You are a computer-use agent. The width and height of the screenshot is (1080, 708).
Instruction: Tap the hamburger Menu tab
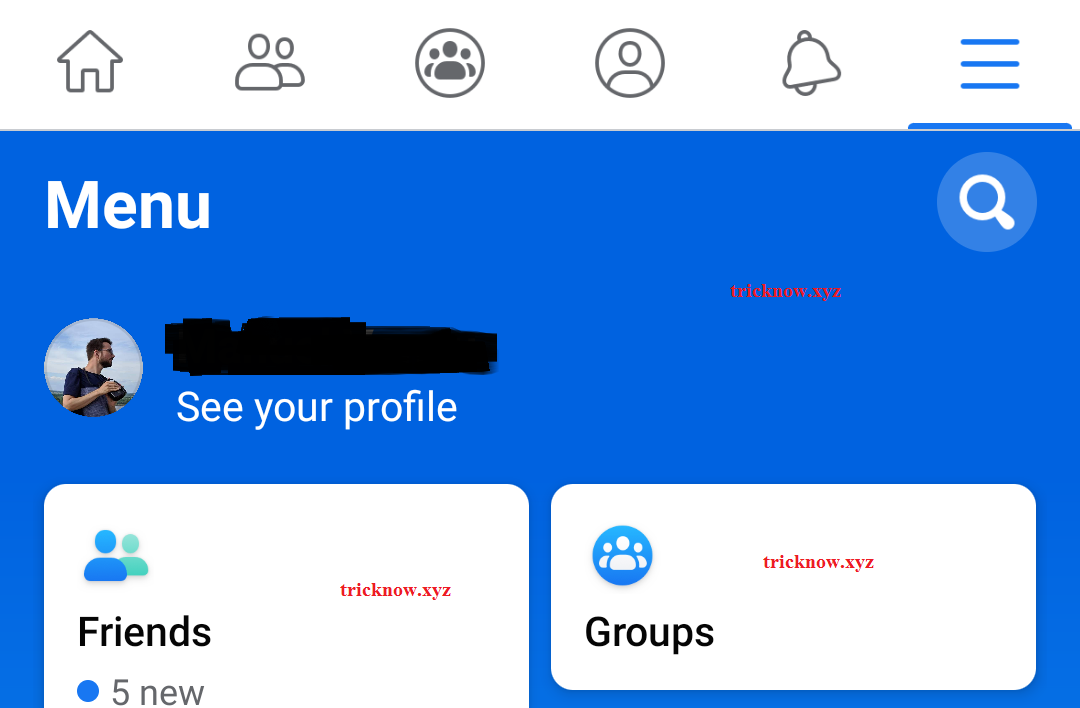[x=989, y=63]
